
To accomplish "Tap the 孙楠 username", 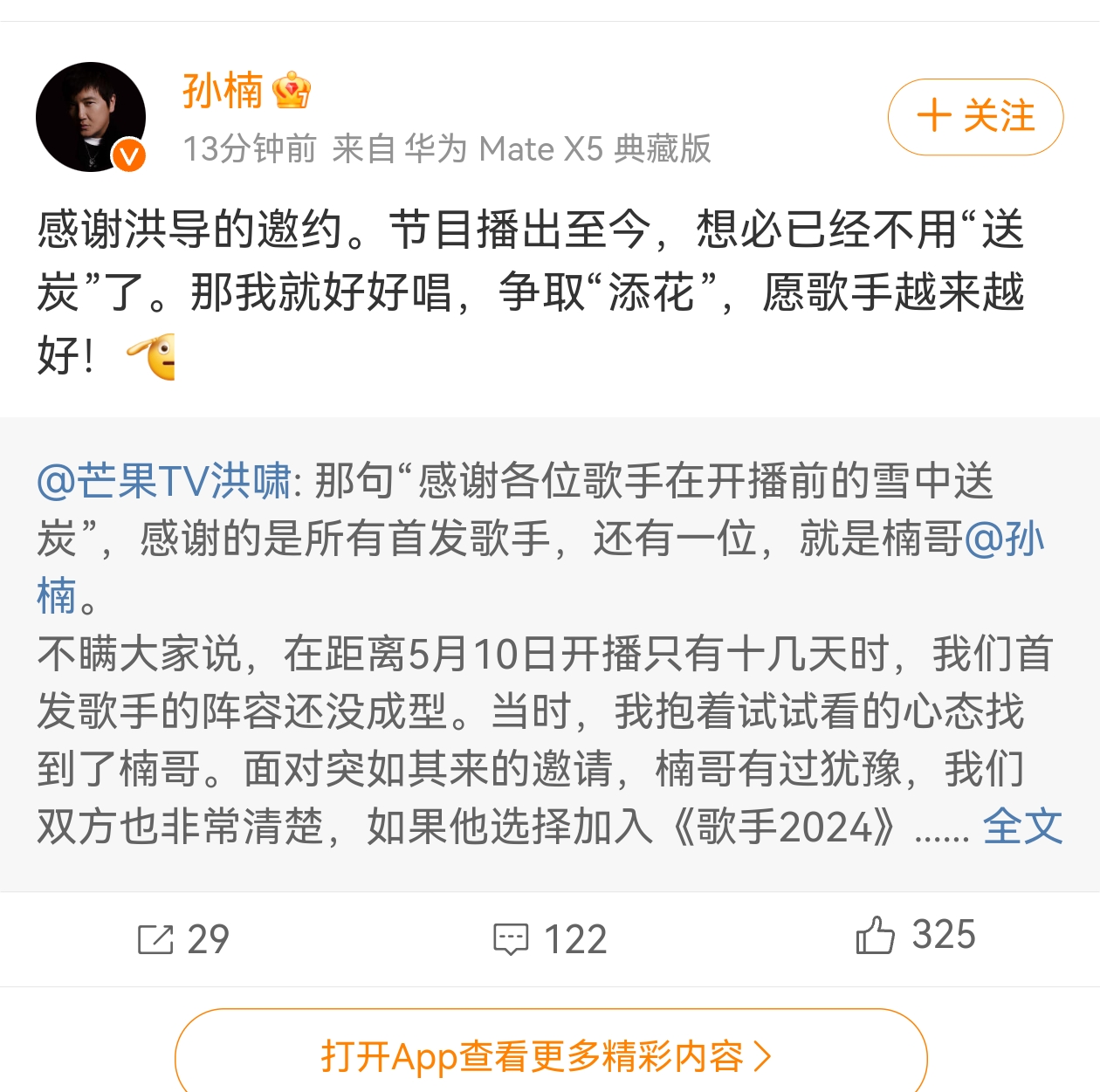I will point(223,91).
